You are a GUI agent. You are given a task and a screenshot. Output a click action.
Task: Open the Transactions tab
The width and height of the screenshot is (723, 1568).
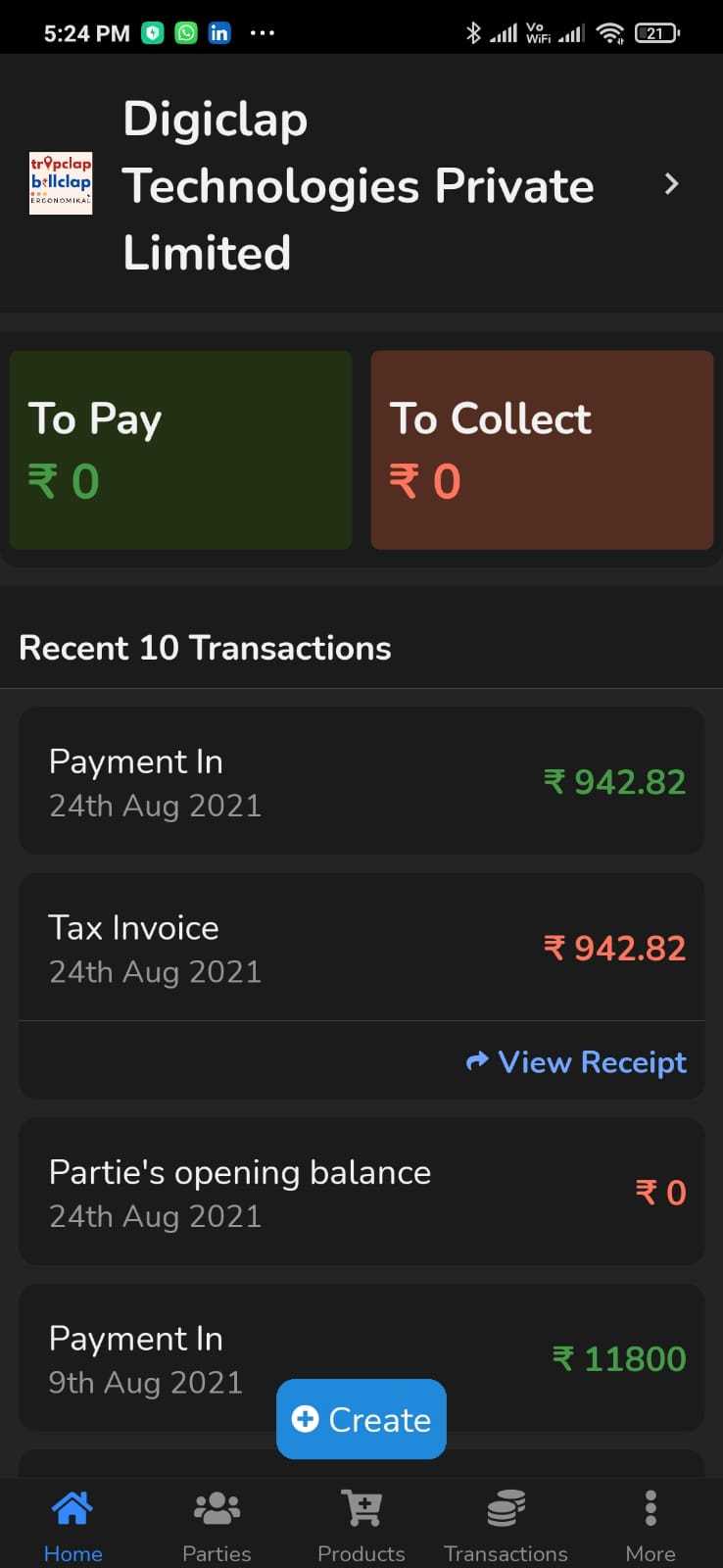[x=506, y=1525]
